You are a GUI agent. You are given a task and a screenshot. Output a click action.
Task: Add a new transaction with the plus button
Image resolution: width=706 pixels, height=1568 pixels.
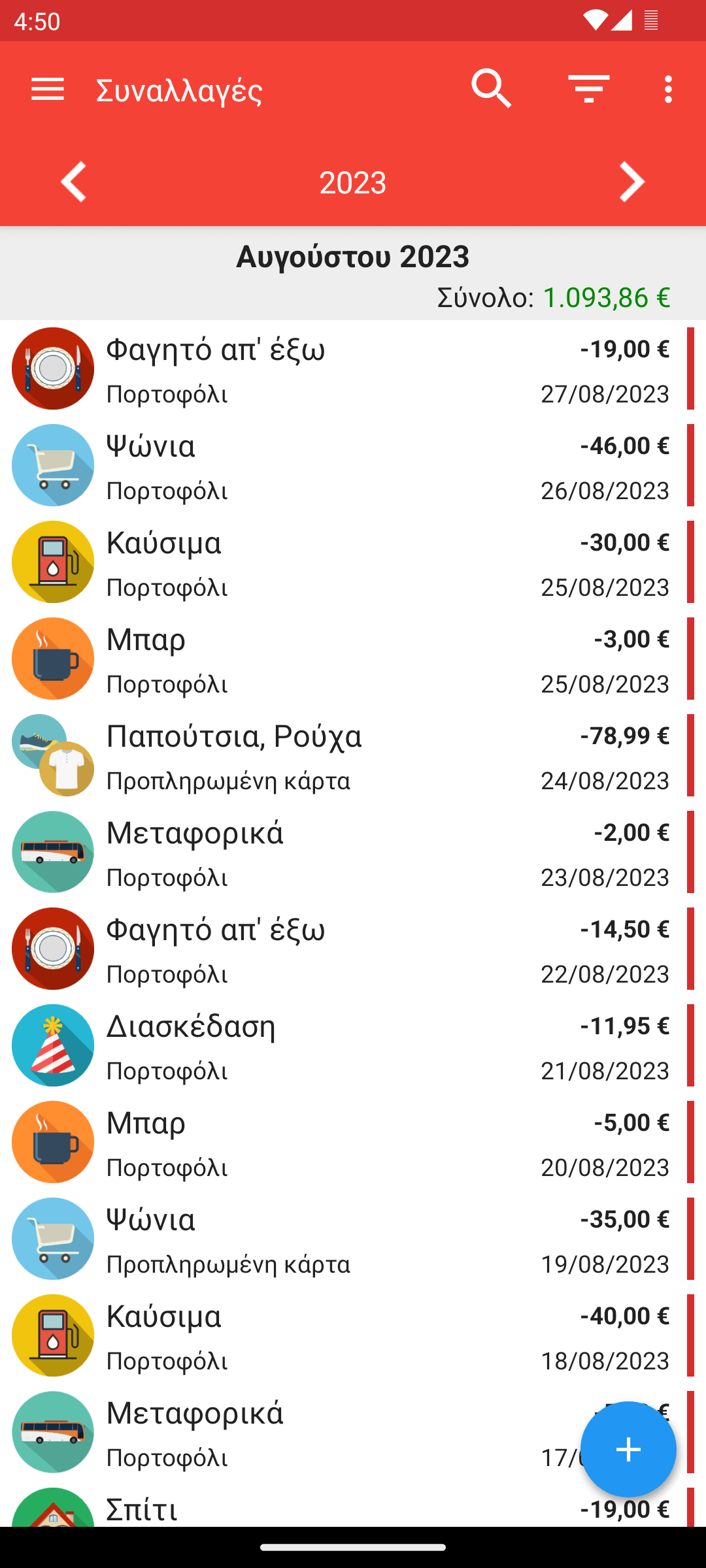coord(628,1449)
